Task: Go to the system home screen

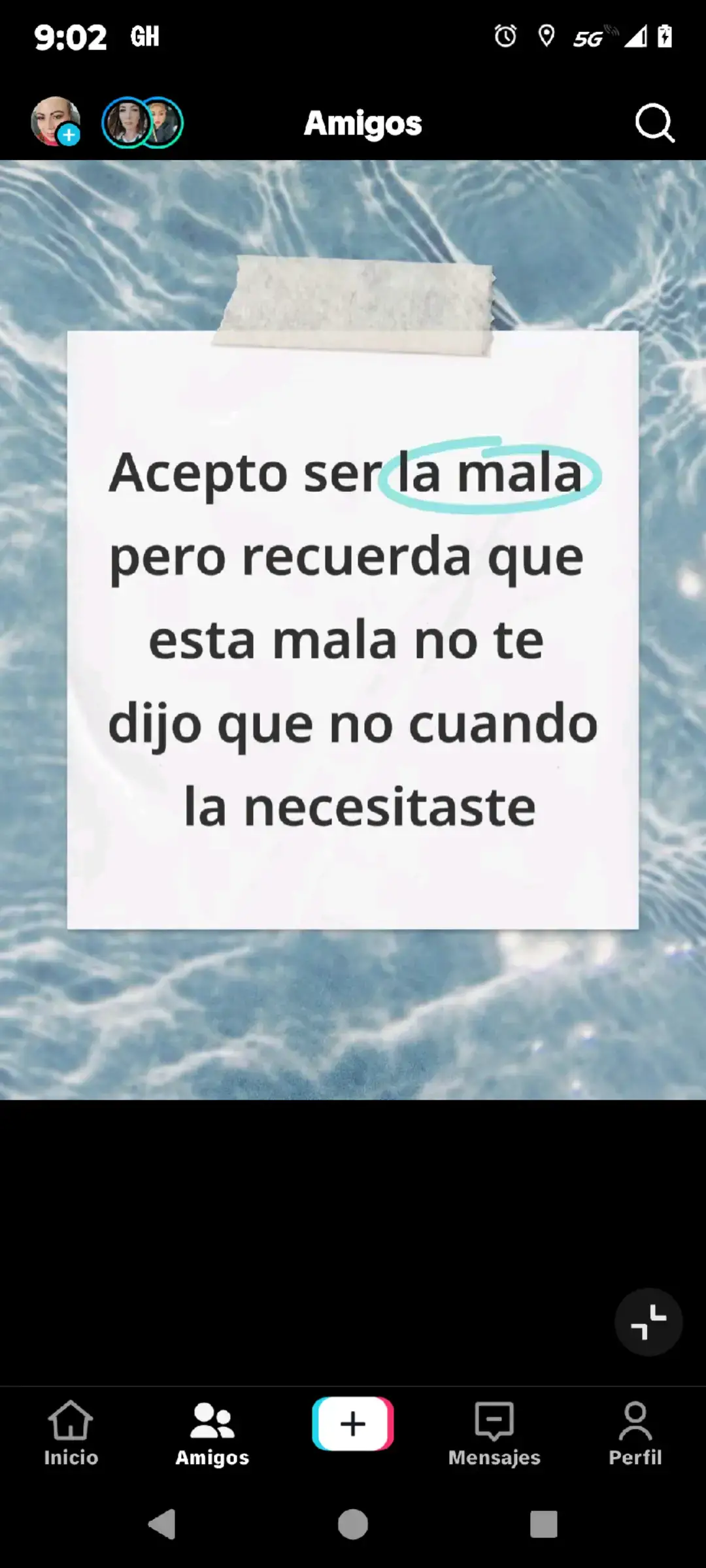Action: coord(353,1524)
